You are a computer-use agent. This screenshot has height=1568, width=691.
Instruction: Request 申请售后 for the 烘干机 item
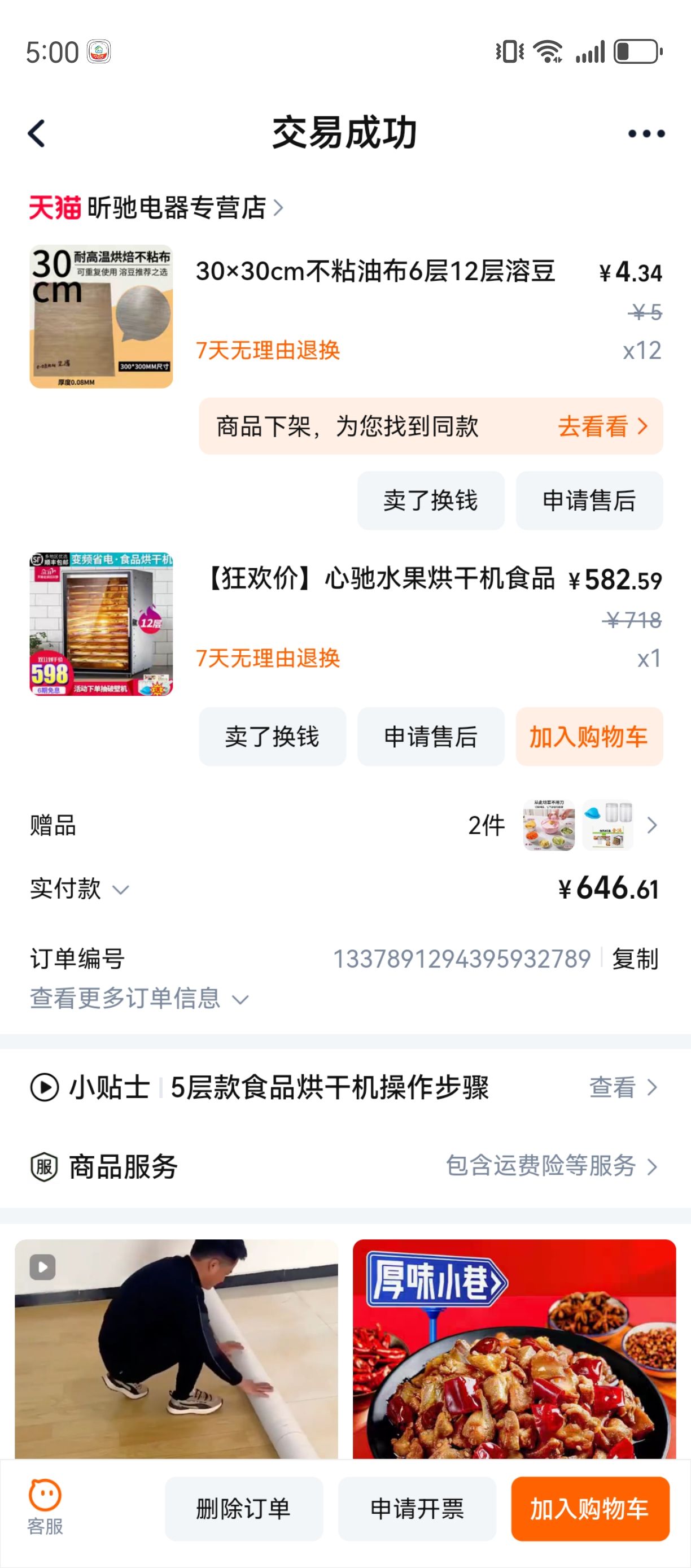430,737
